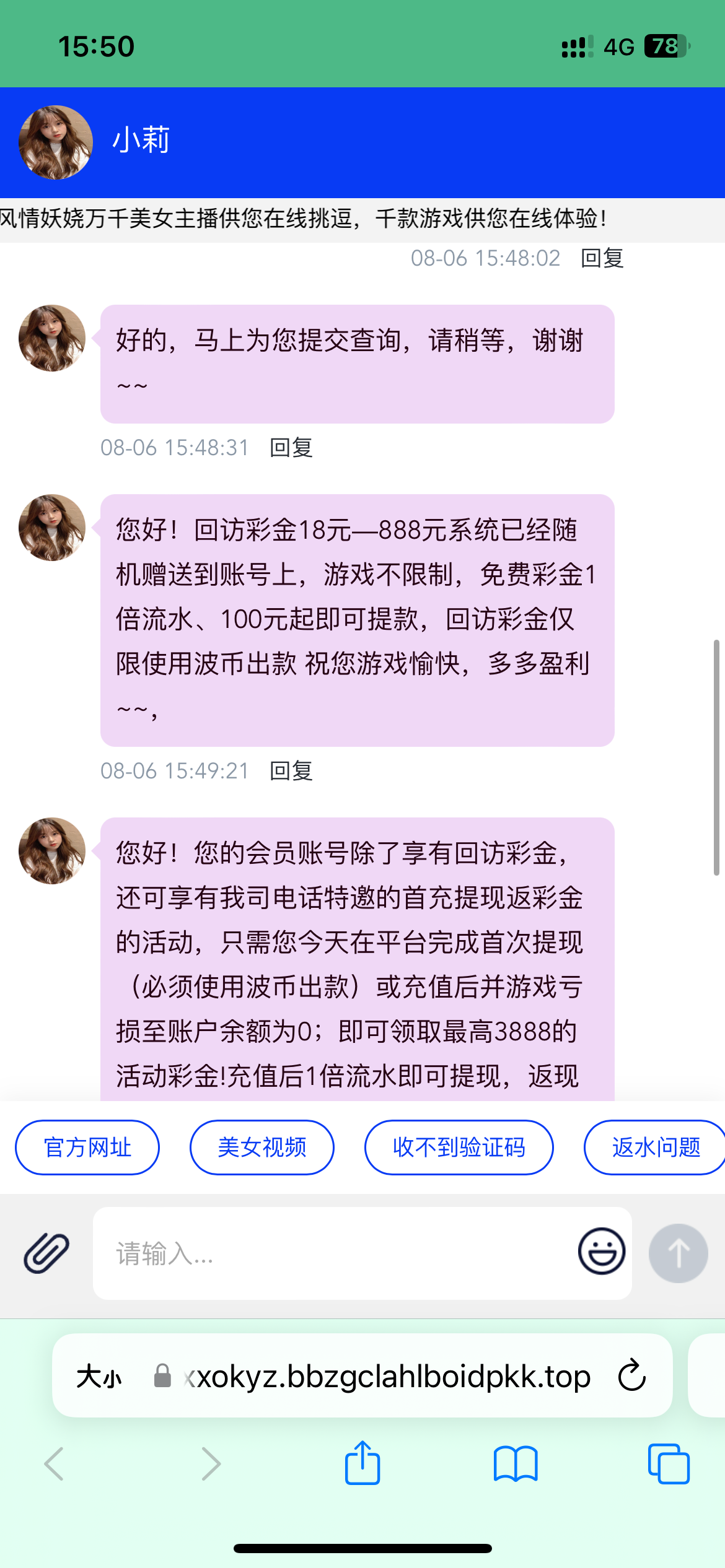Open the browser bookmarks
The width and height of the screenshot is (725, 1568).
[516, 1464]
